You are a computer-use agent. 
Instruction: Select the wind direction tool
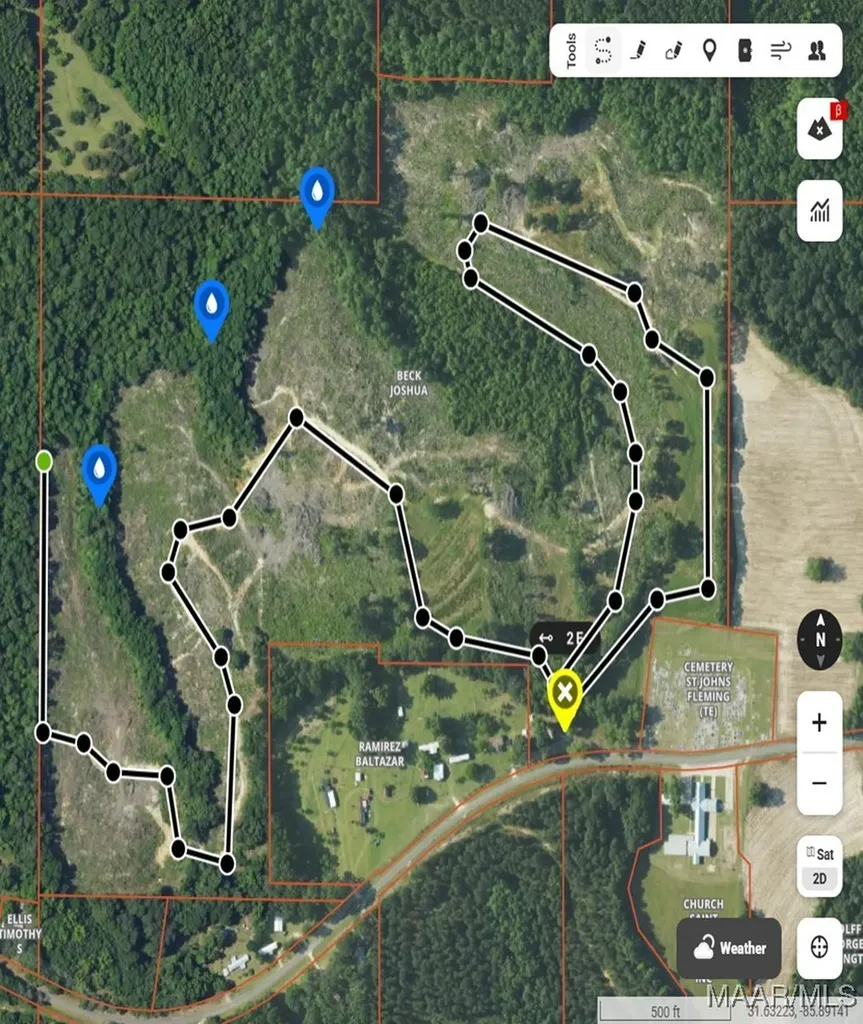tap(780, 49)
